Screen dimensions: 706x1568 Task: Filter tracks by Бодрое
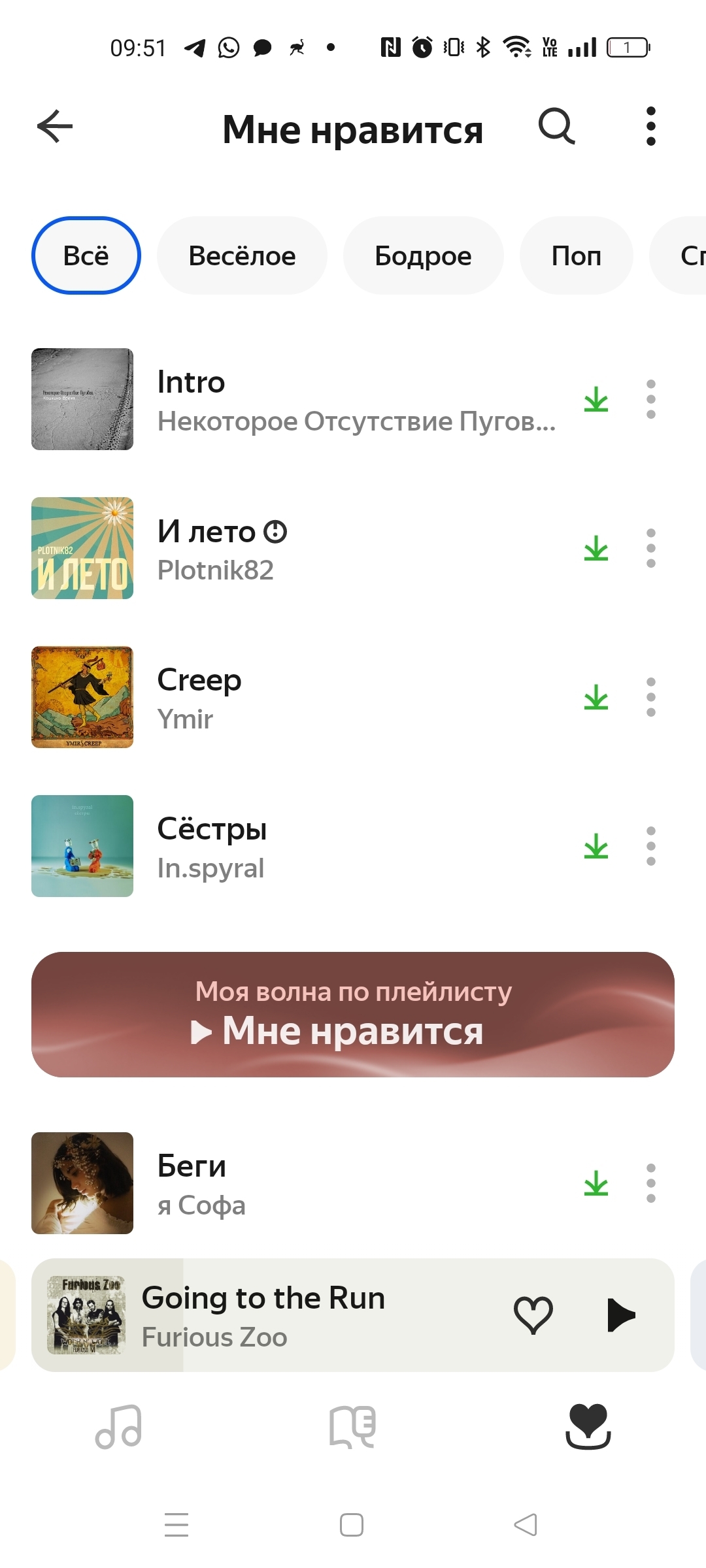[423, 255]
